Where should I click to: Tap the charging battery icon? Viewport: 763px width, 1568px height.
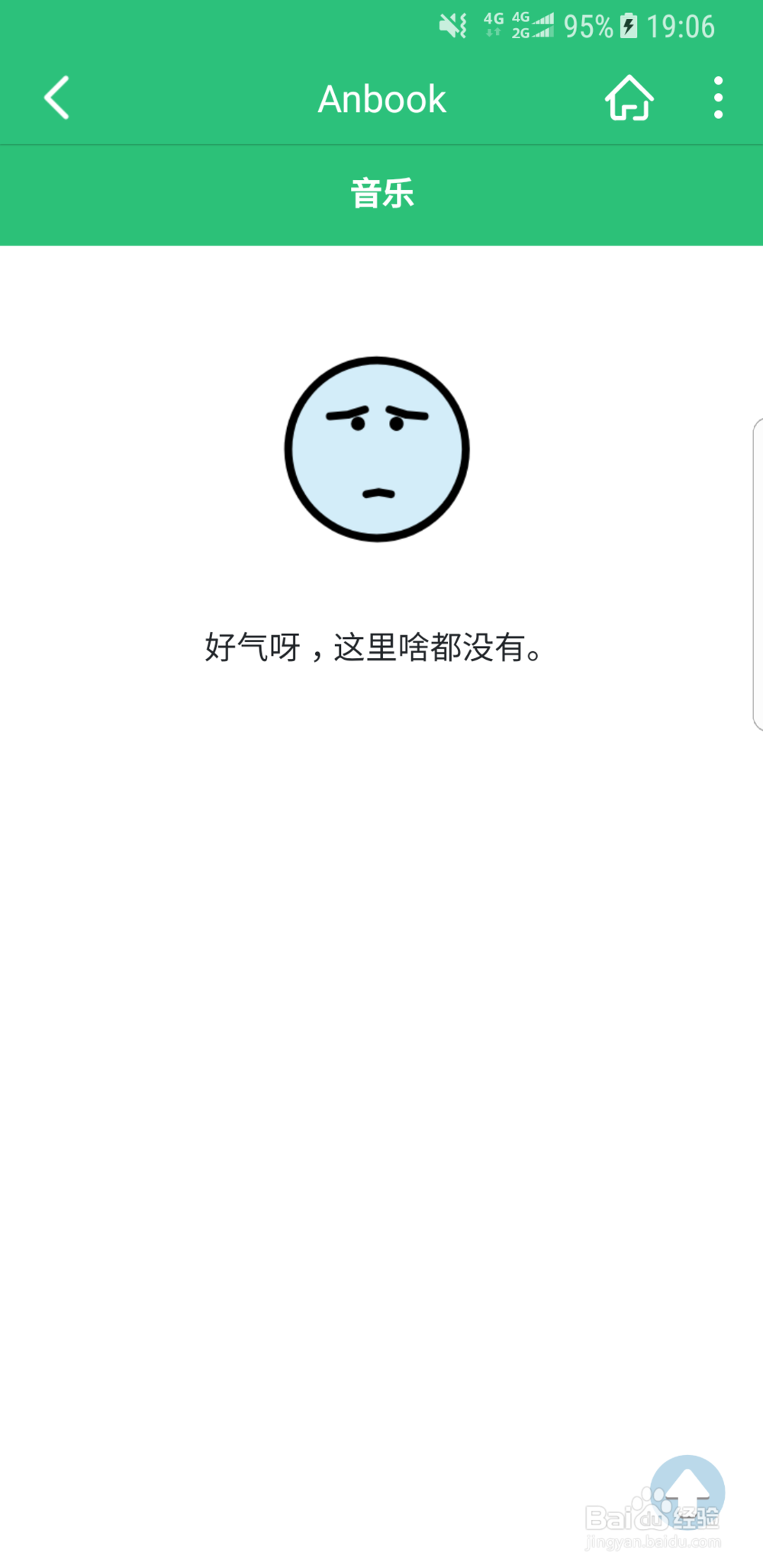coord(628,25)
